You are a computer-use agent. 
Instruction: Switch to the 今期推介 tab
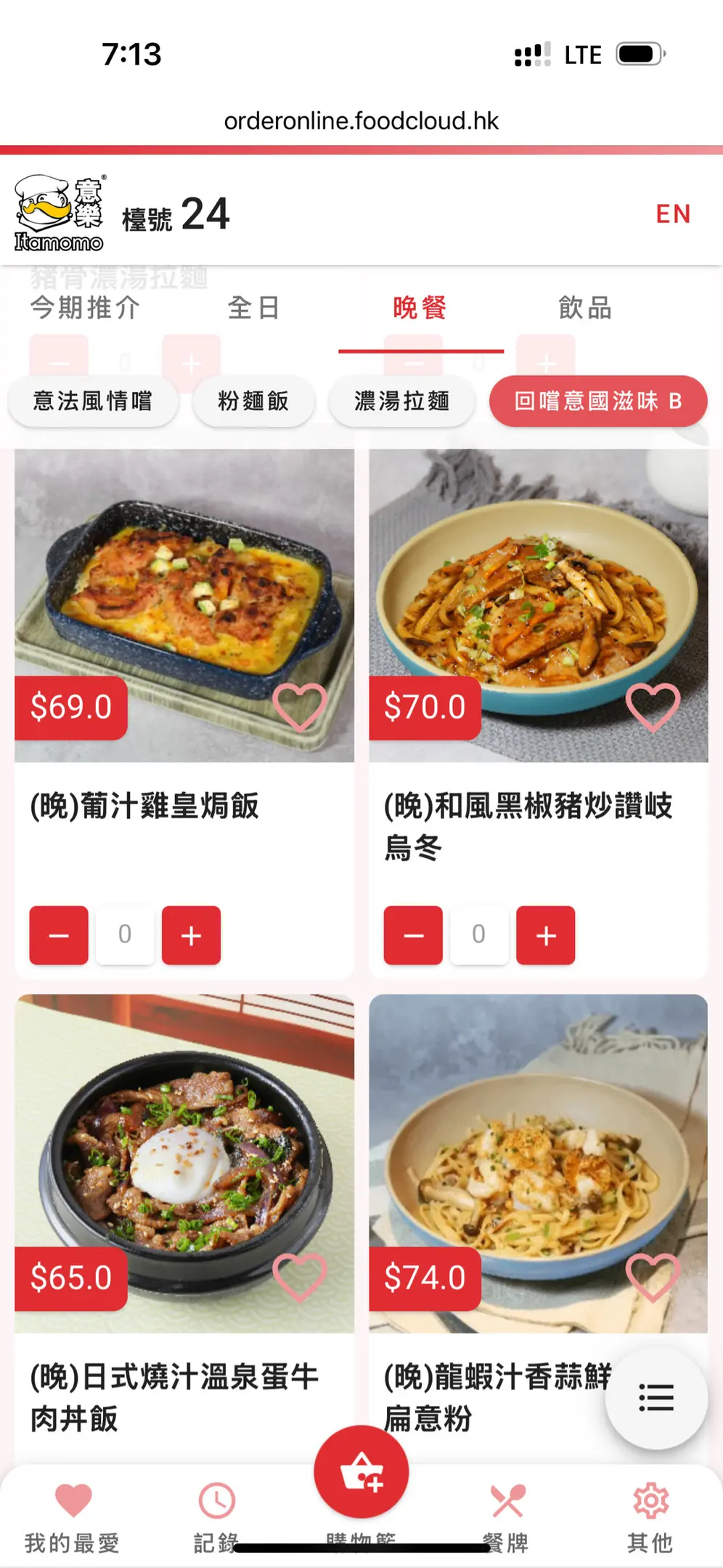(x=85, y=308)
